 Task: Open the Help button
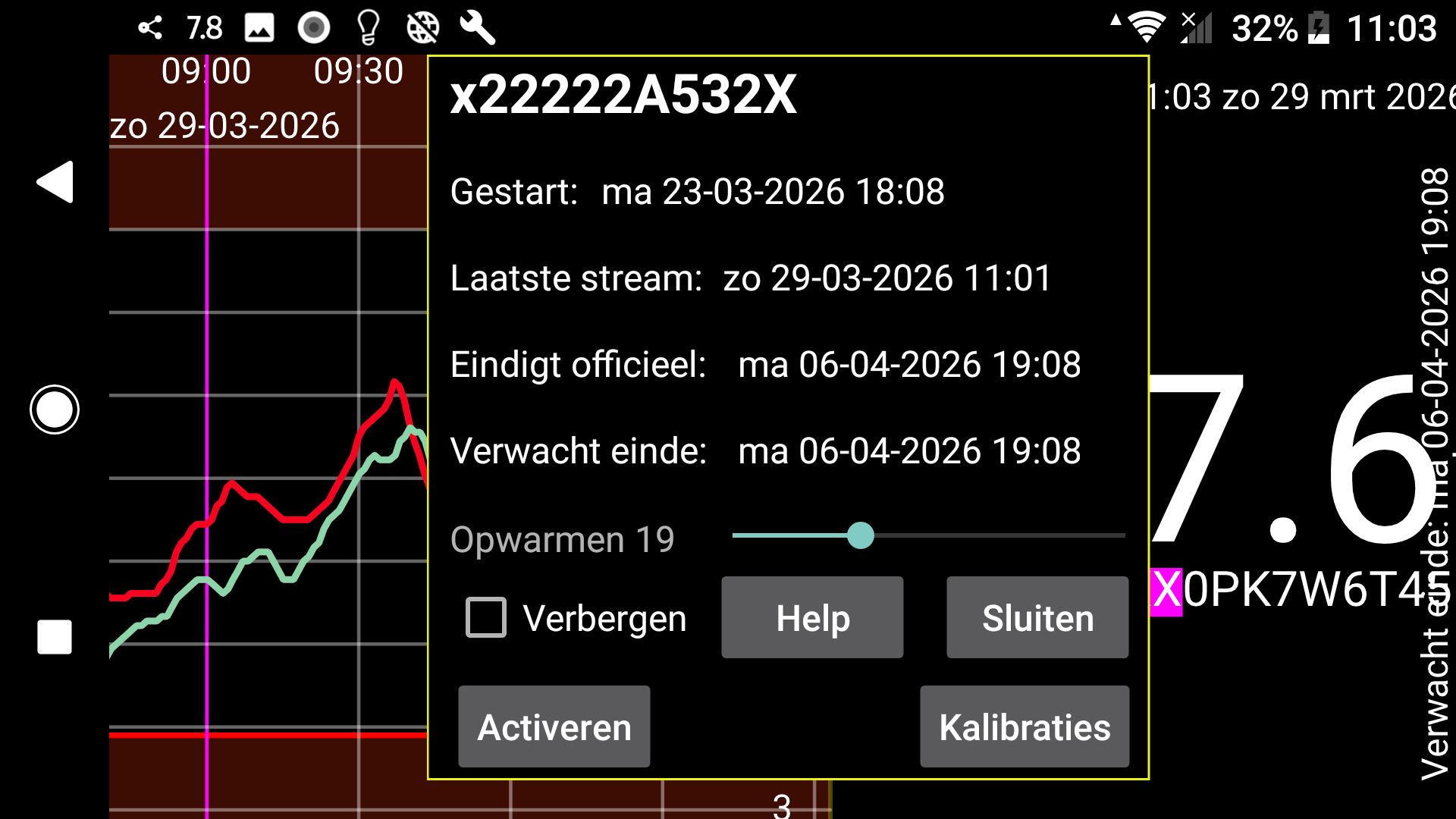pos(812,617)
